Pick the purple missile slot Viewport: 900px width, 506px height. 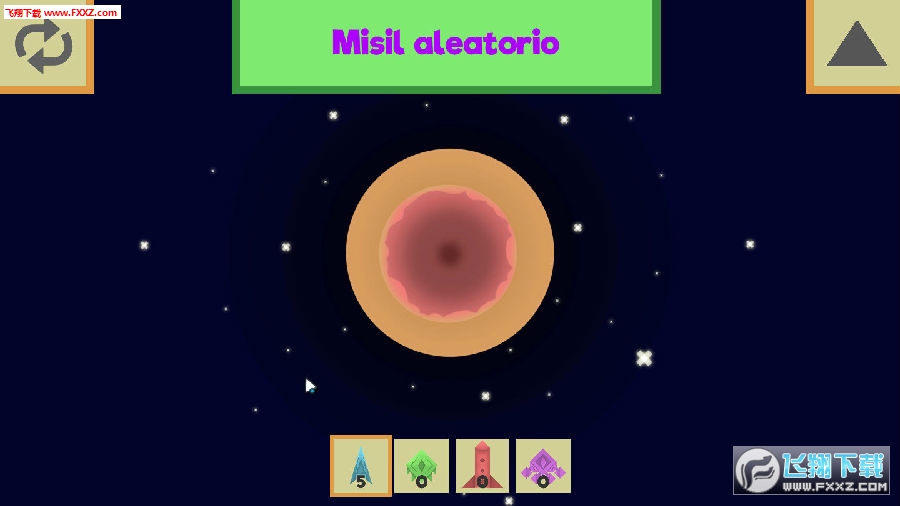543,466
